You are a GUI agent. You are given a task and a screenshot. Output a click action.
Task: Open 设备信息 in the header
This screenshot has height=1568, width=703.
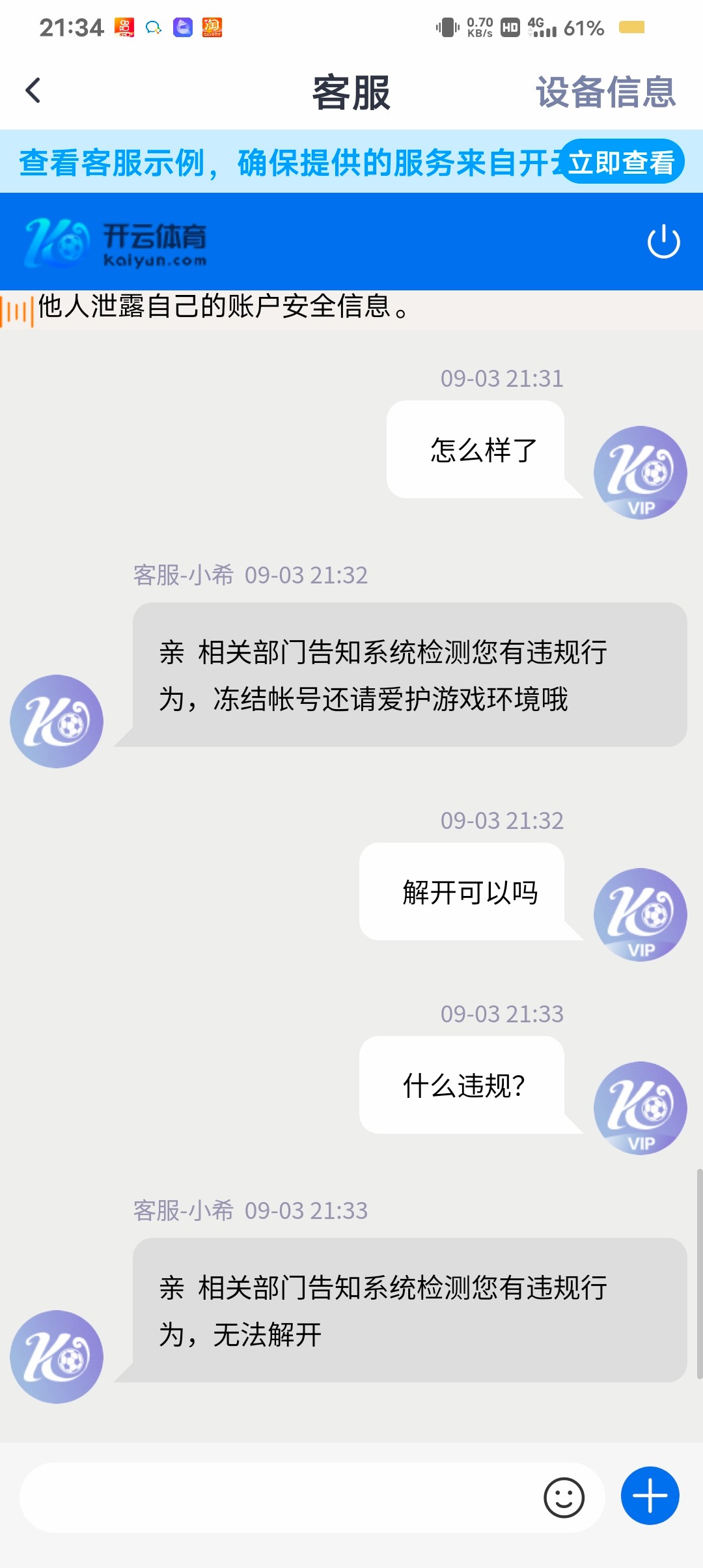coord(605,92)
